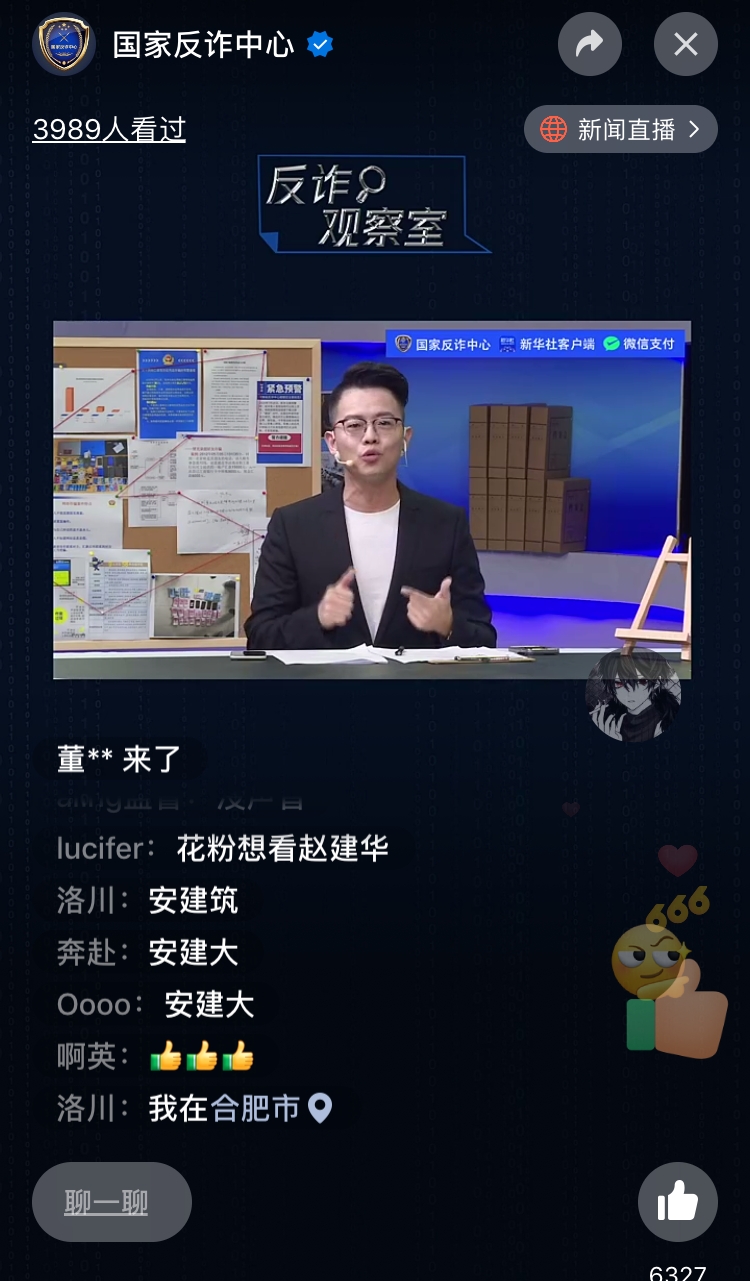Open the live video player
The width and height of the screenshot is (750, 1281).
click(372, 500)
